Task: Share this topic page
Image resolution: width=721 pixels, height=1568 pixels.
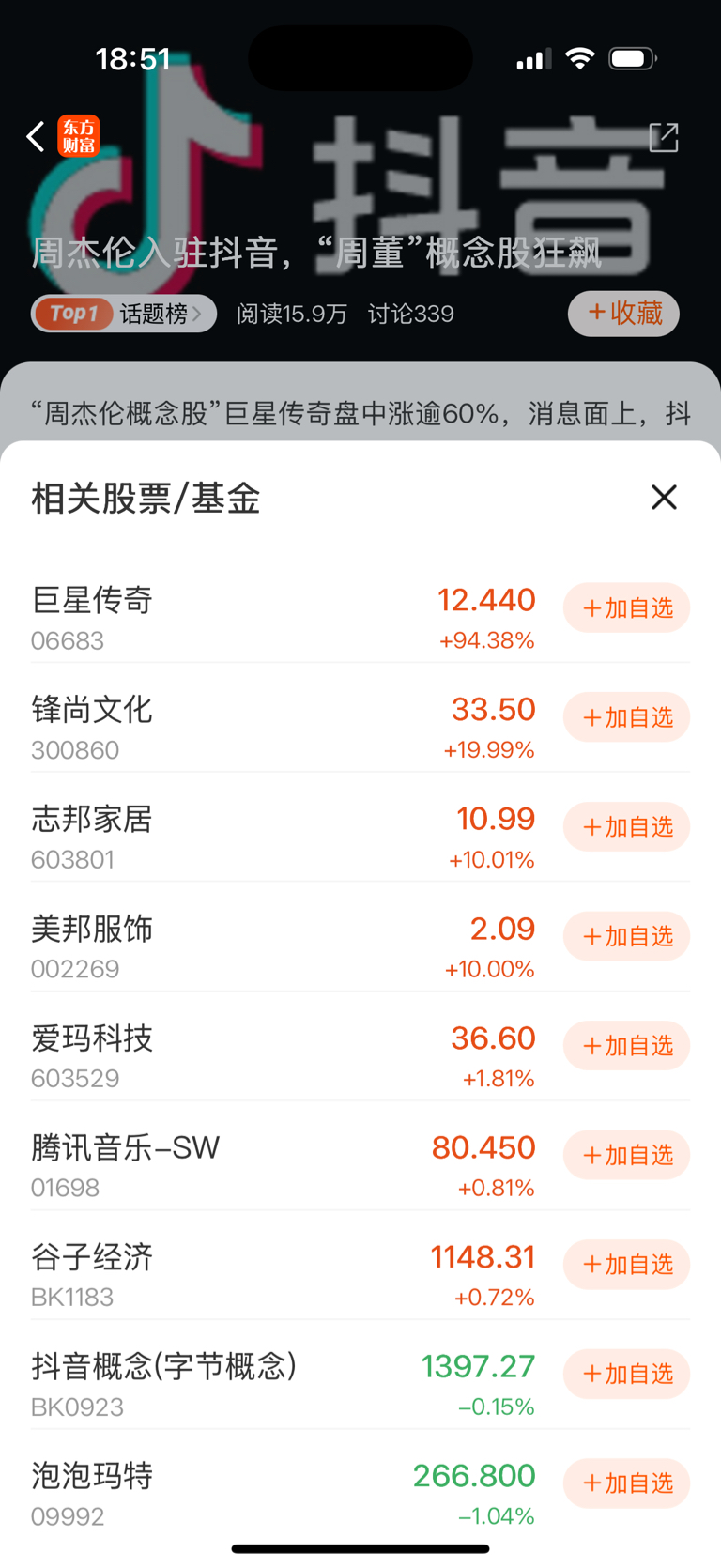Action: 664,137
